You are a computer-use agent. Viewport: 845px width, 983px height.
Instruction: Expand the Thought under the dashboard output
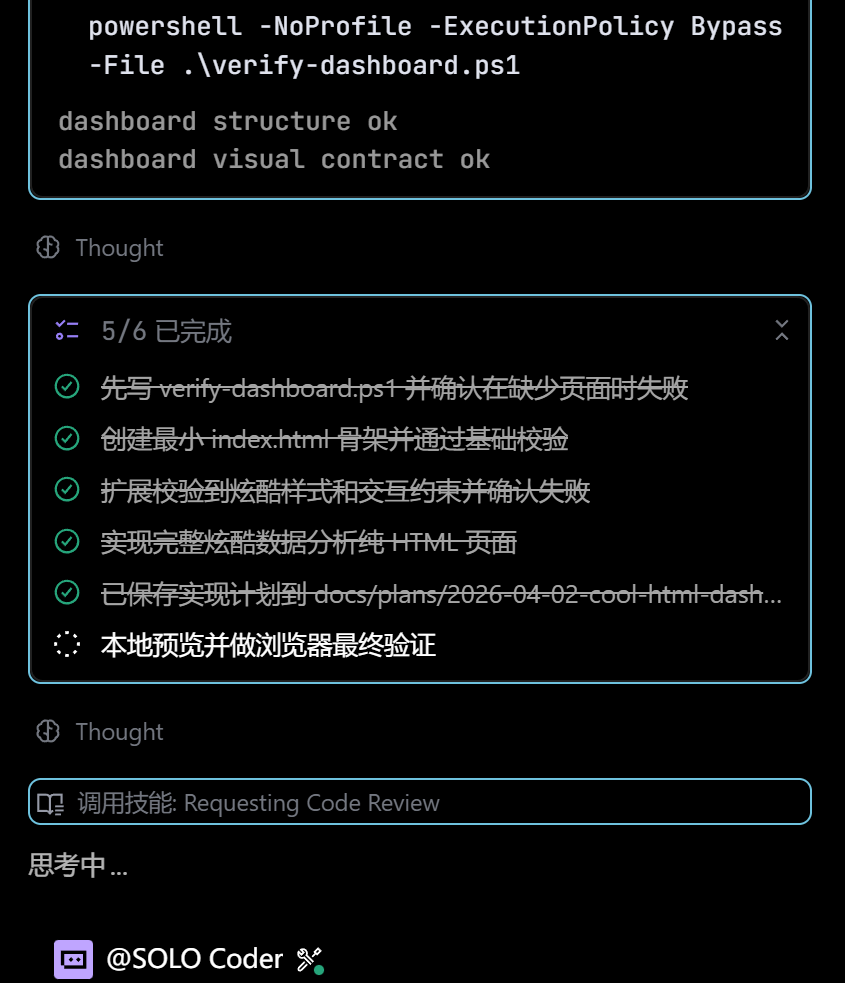[100, 248]
